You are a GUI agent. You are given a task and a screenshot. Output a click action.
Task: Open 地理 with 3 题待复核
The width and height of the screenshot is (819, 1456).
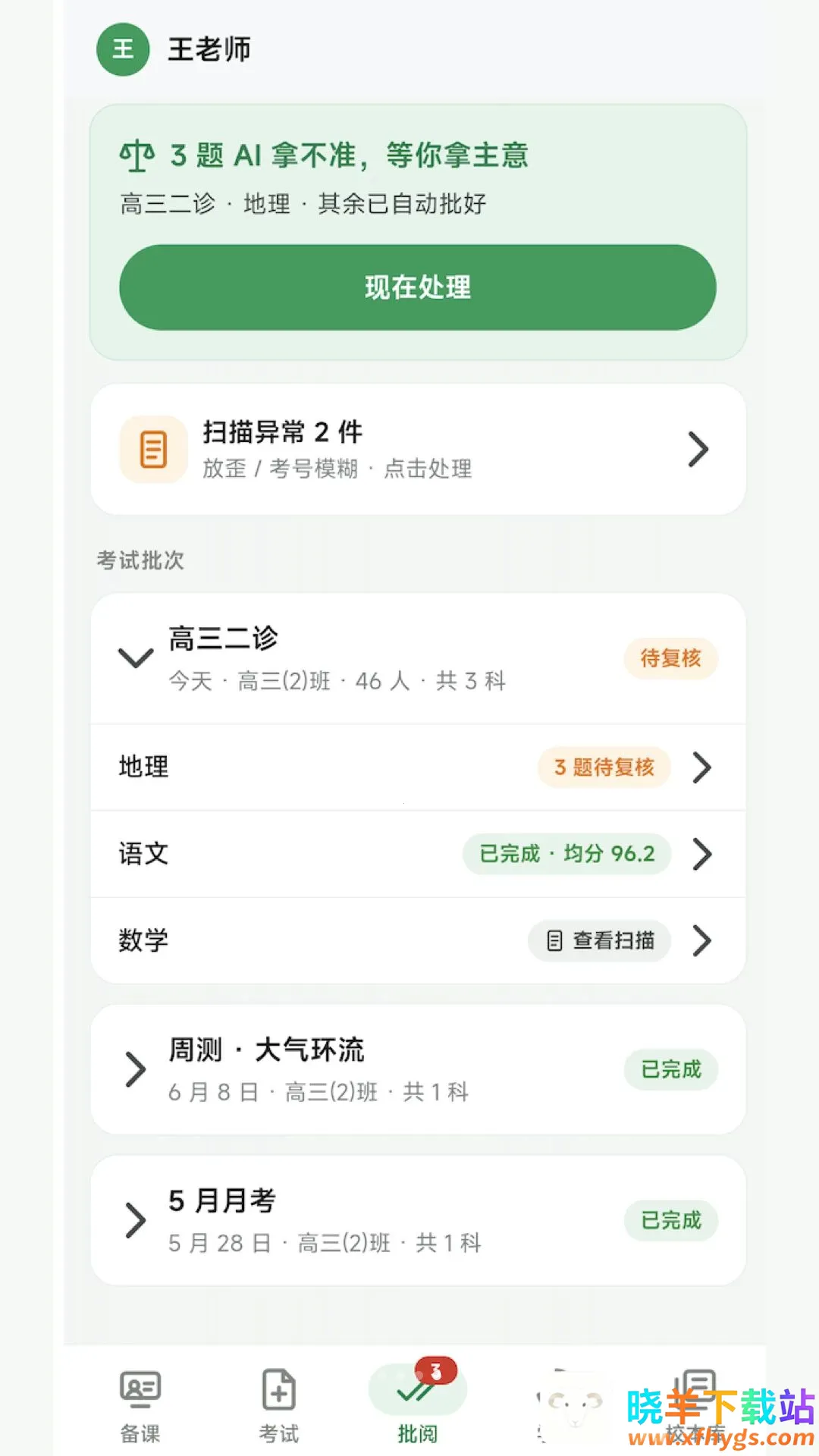pos(419,767)
